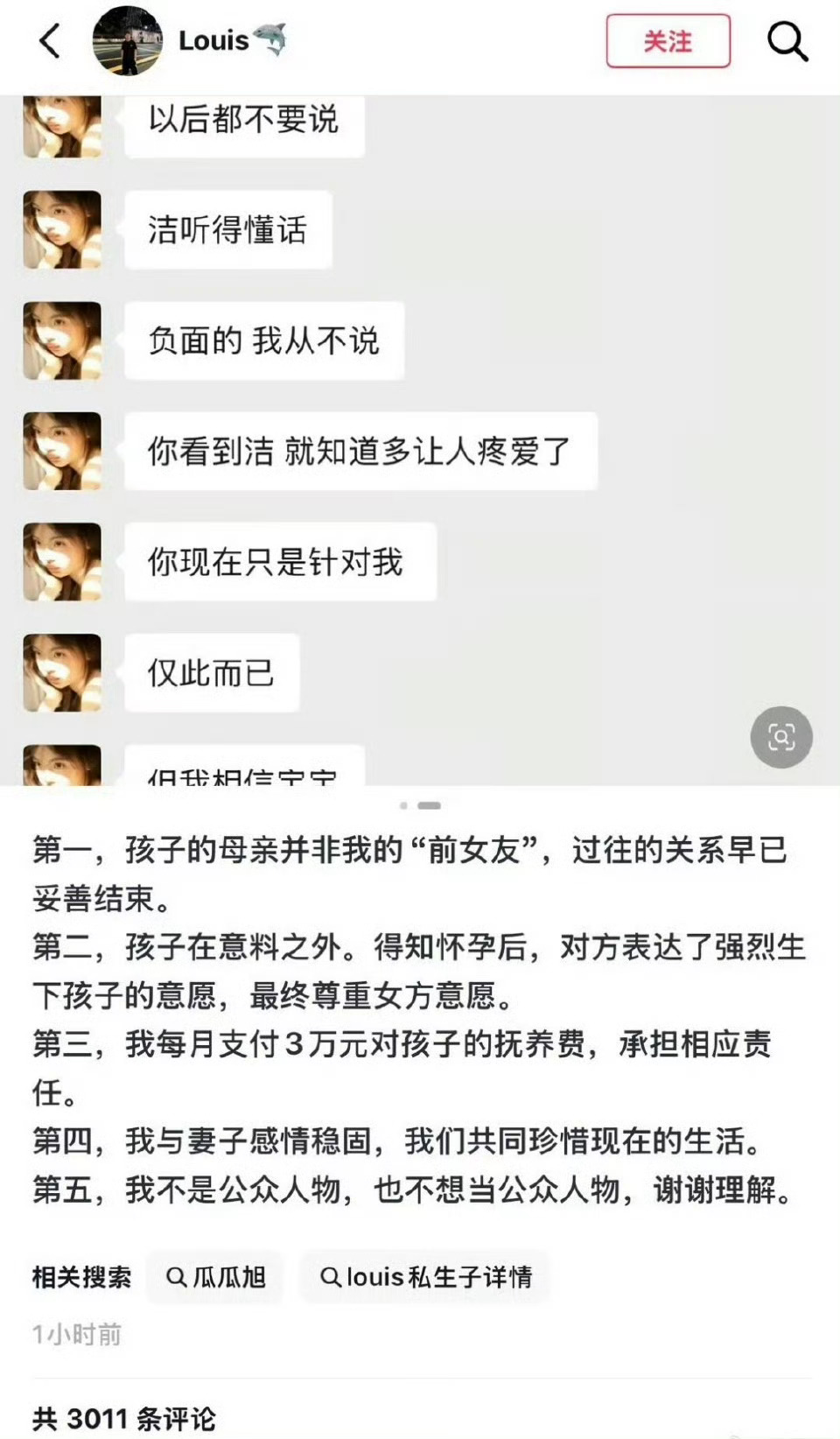Tap the 1小时前 timestamp
Viewport: 840px width, 1439px height.
coord(77,1335)
